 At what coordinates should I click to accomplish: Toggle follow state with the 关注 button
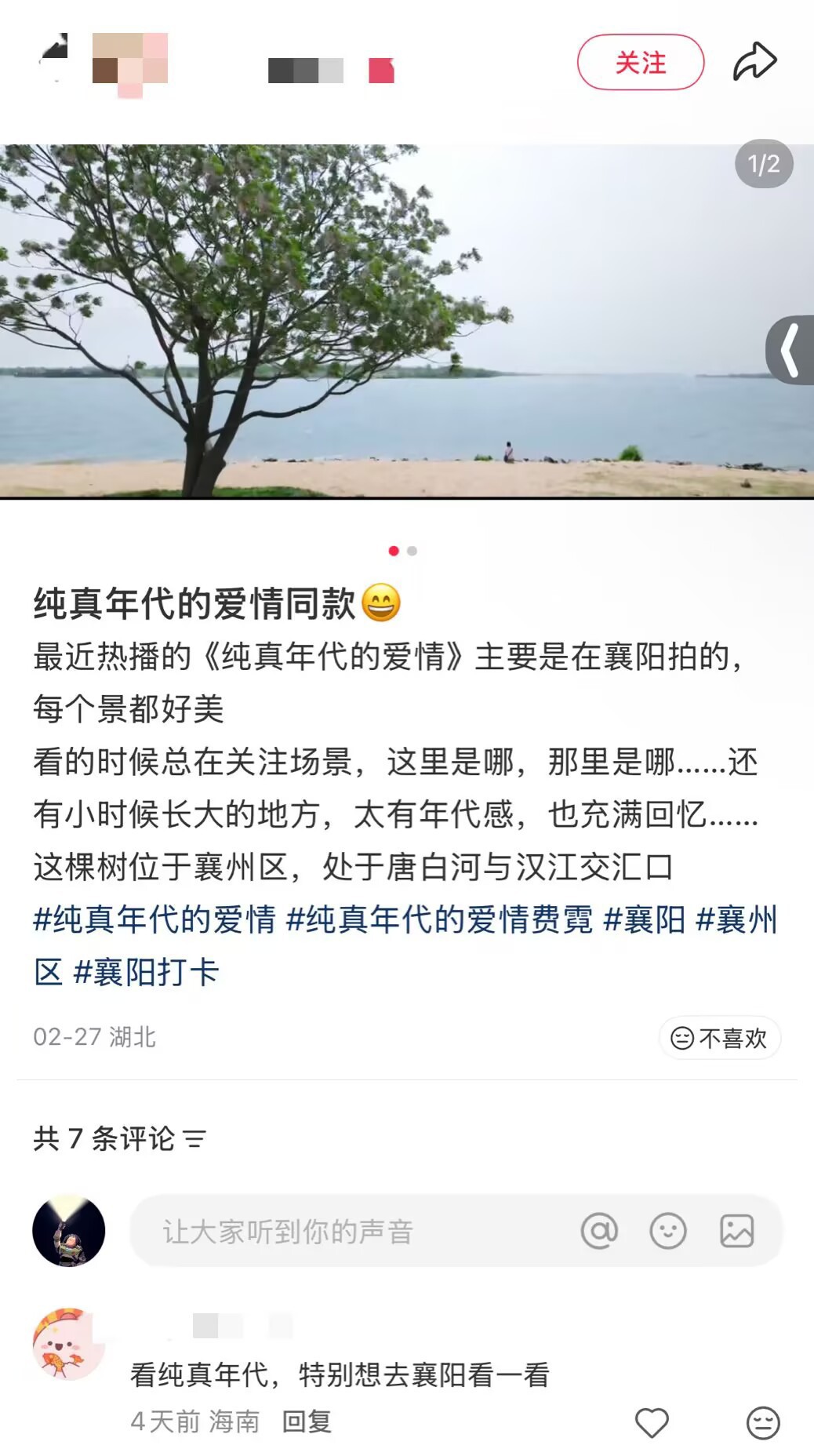point(641,63)
